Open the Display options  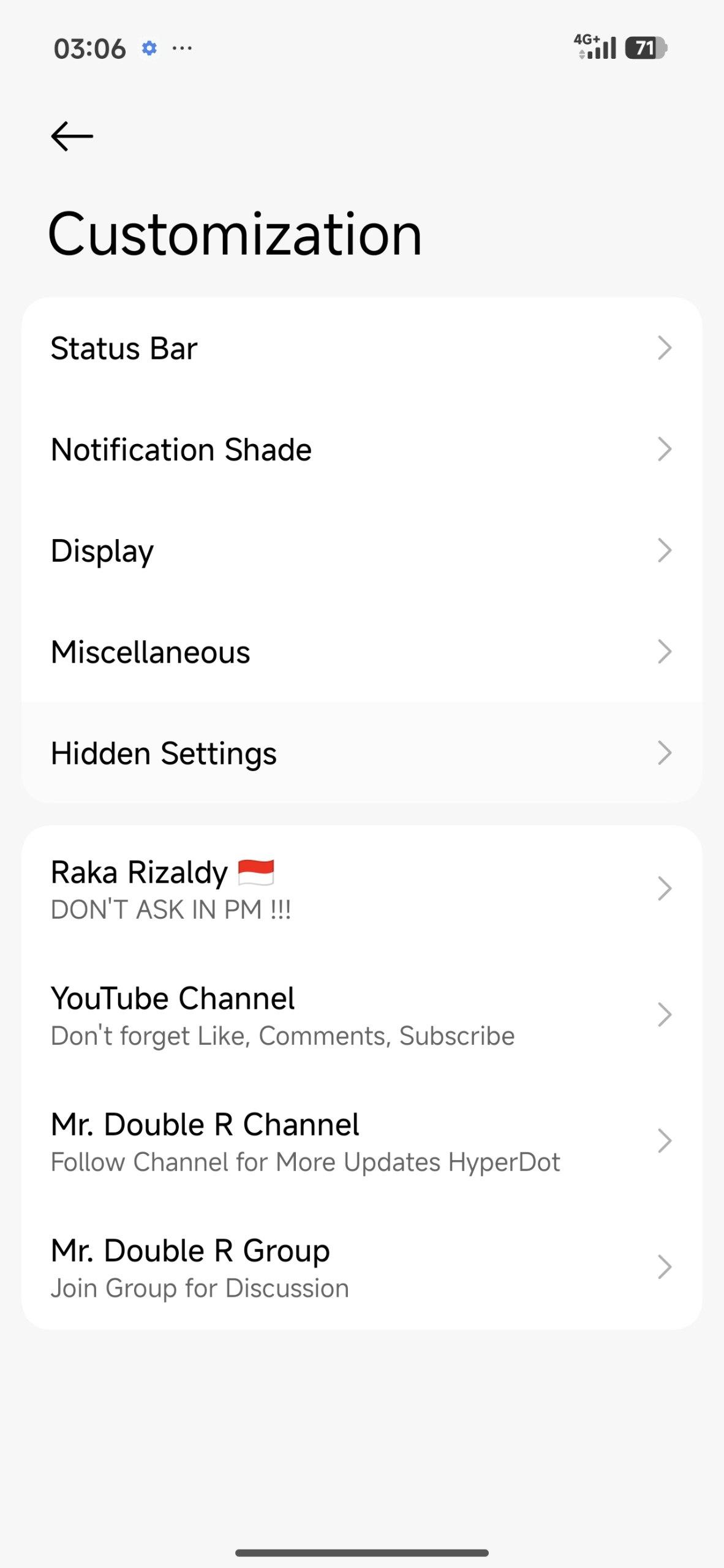(x=361, y=551)
